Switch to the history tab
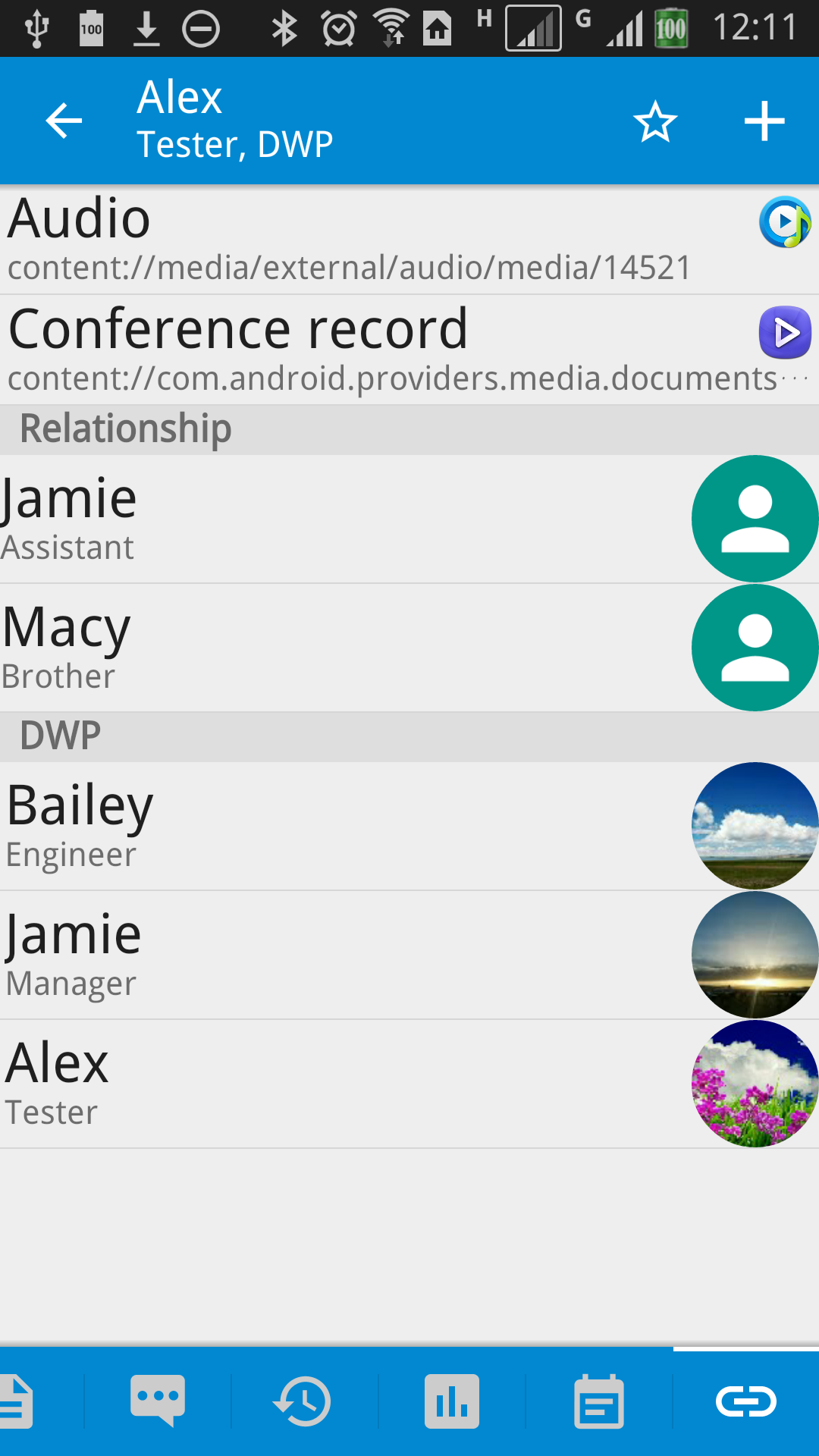 coord(303,1402)
